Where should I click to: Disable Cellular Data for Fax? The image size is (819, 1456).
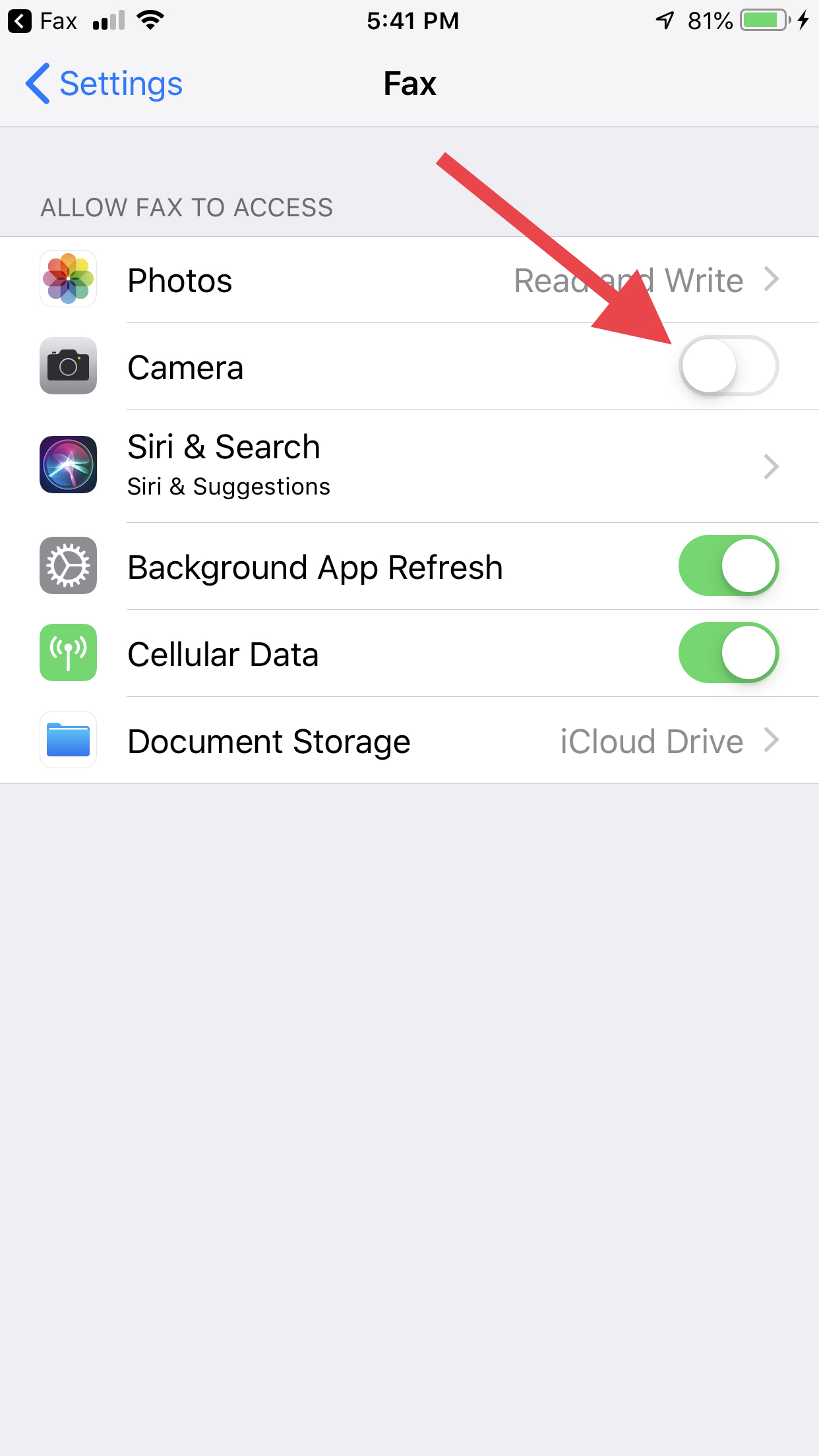(x=728, y=653)
